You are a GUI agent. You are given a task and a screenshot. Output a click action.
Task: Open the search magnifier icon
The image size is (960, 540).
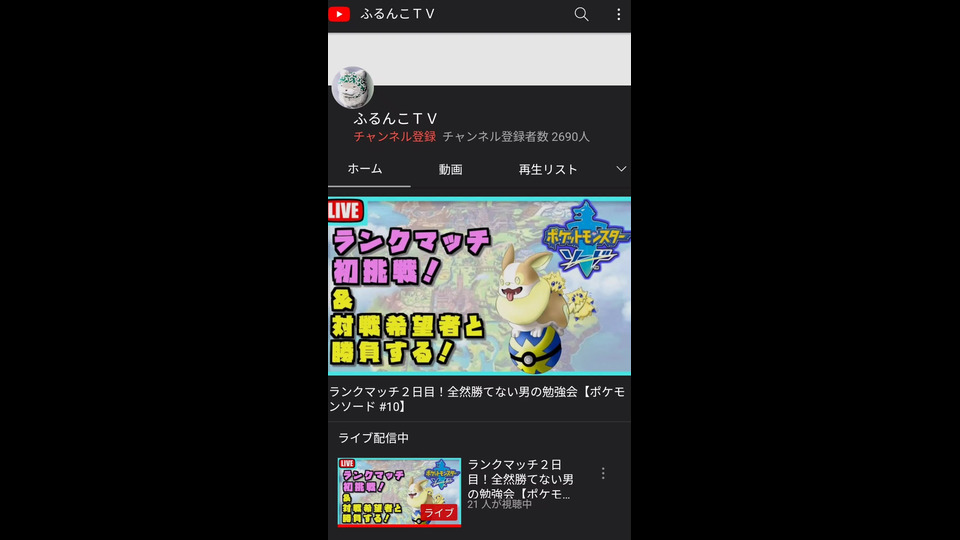pos(581,14)
